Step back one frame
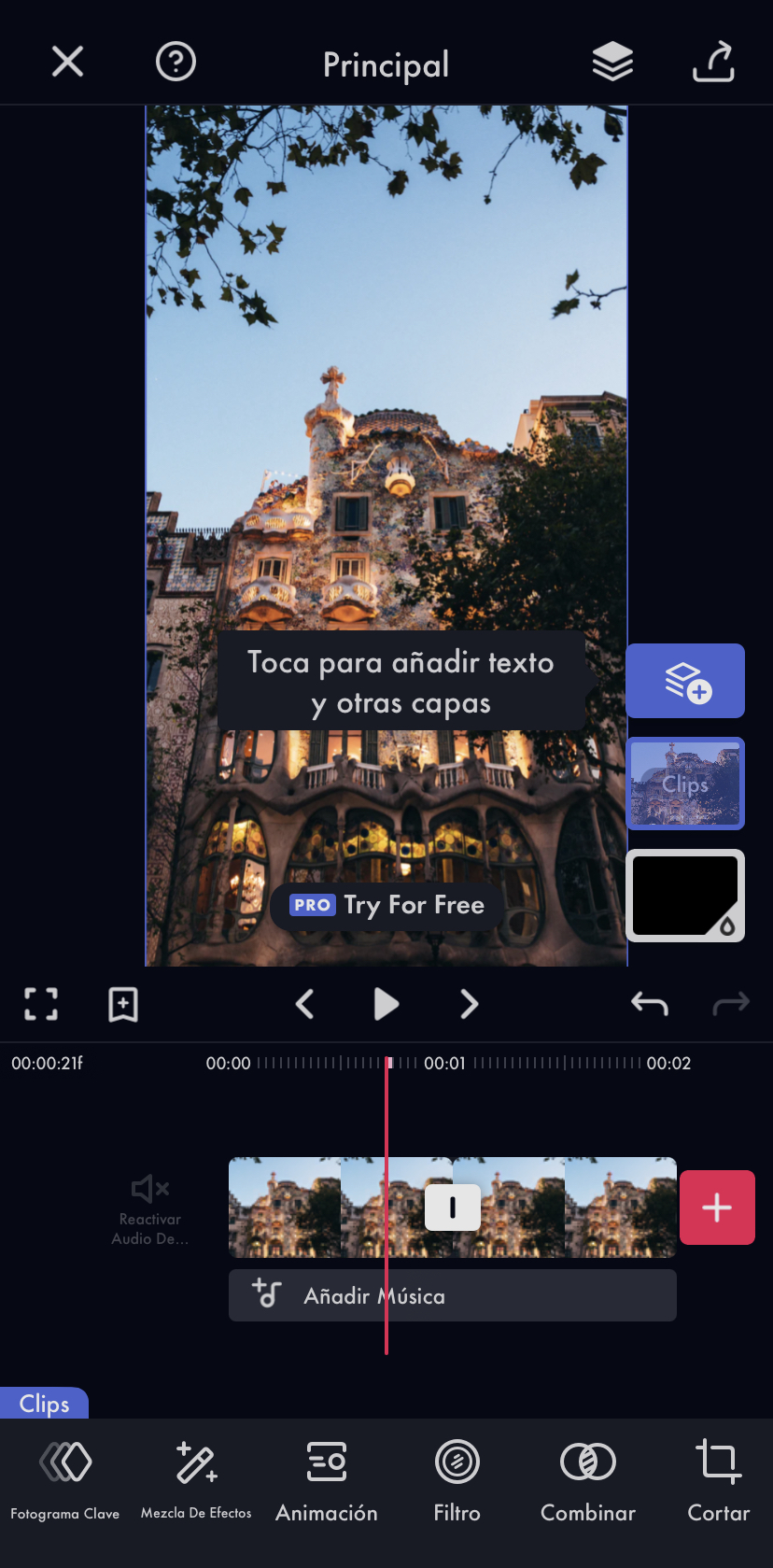Image resolution: width=773 pixels, height=1568 pixels. (x=304, y=1004)
